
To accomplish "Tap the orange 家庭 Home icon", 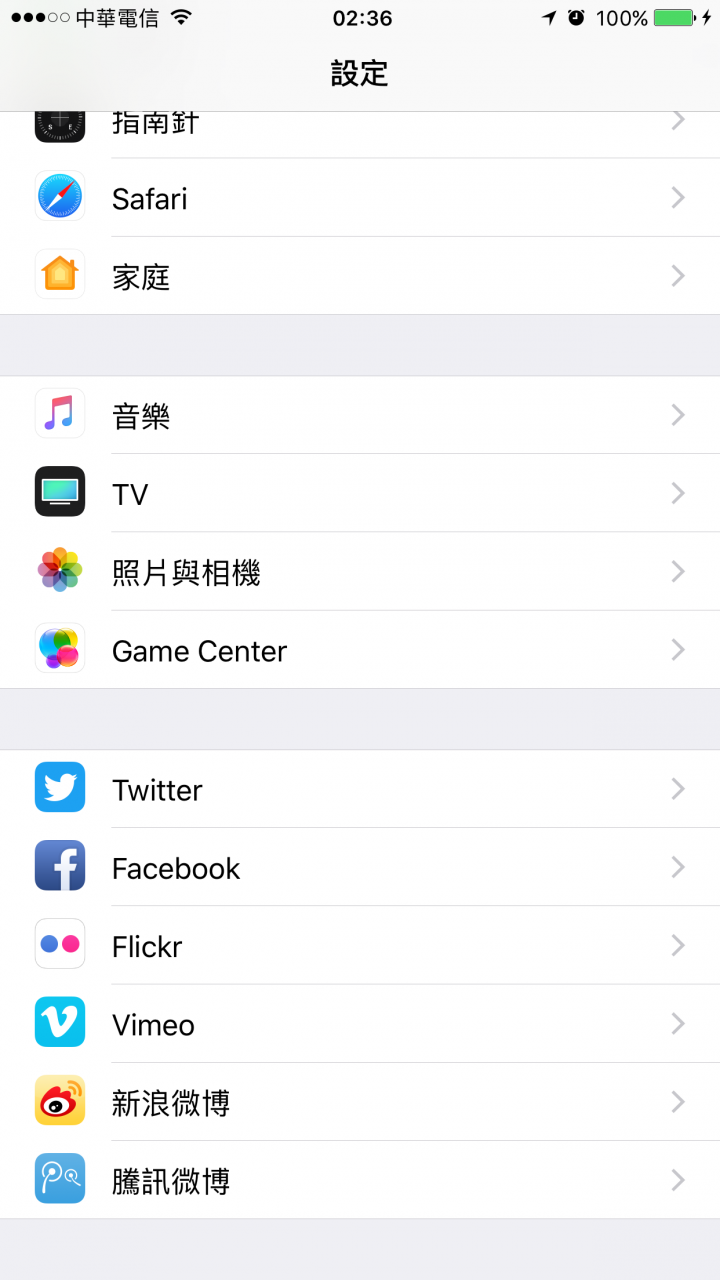I will 59,274.
